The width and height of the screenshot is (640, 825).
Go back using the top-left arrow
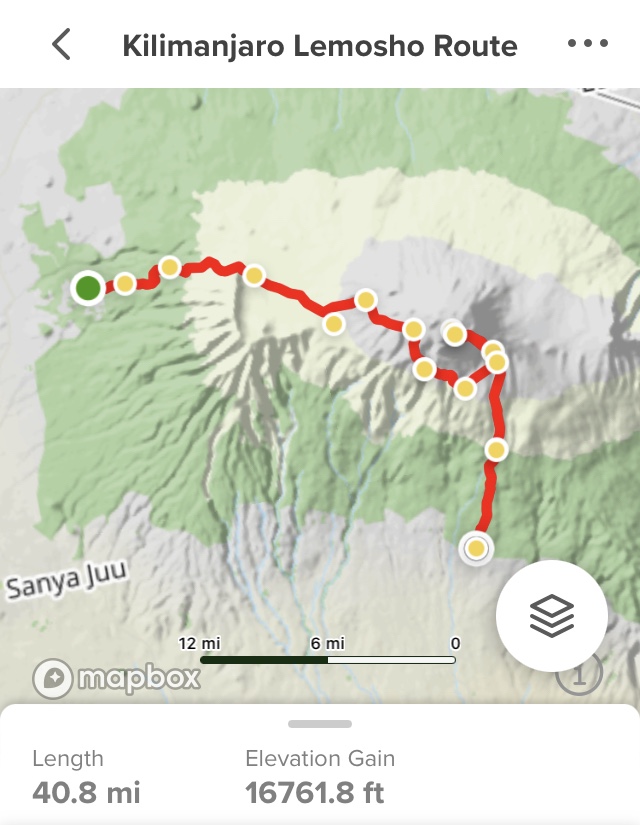(x=62, y=45)
